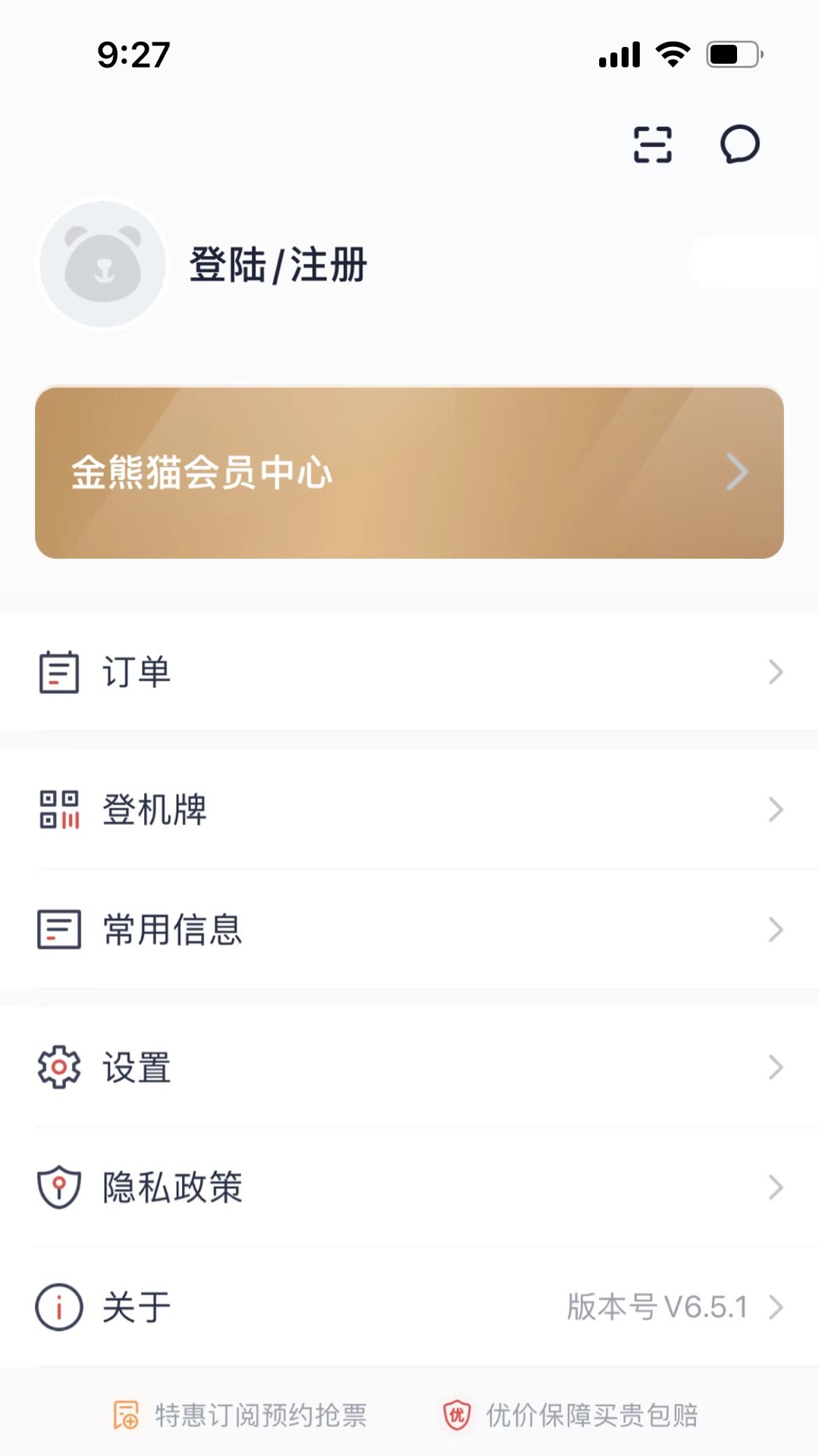The width and height of the screenshot is (819, 1456).
Task: Open 关于 showing version V6.5.1
Action: point(409,1307)
